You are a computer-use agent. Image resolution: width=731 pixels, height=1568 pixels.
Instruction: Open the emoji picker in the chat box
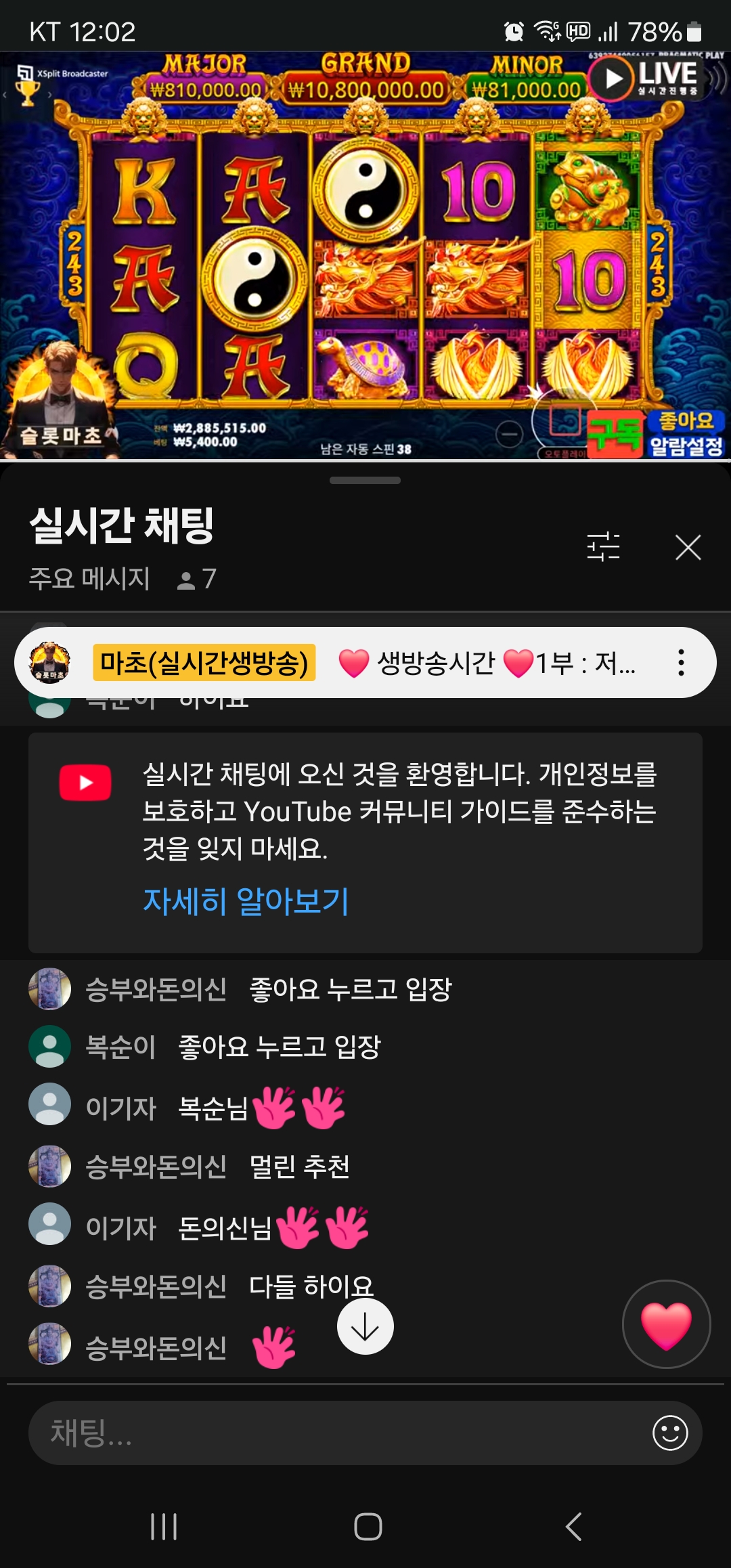(x=670, y=1433)
